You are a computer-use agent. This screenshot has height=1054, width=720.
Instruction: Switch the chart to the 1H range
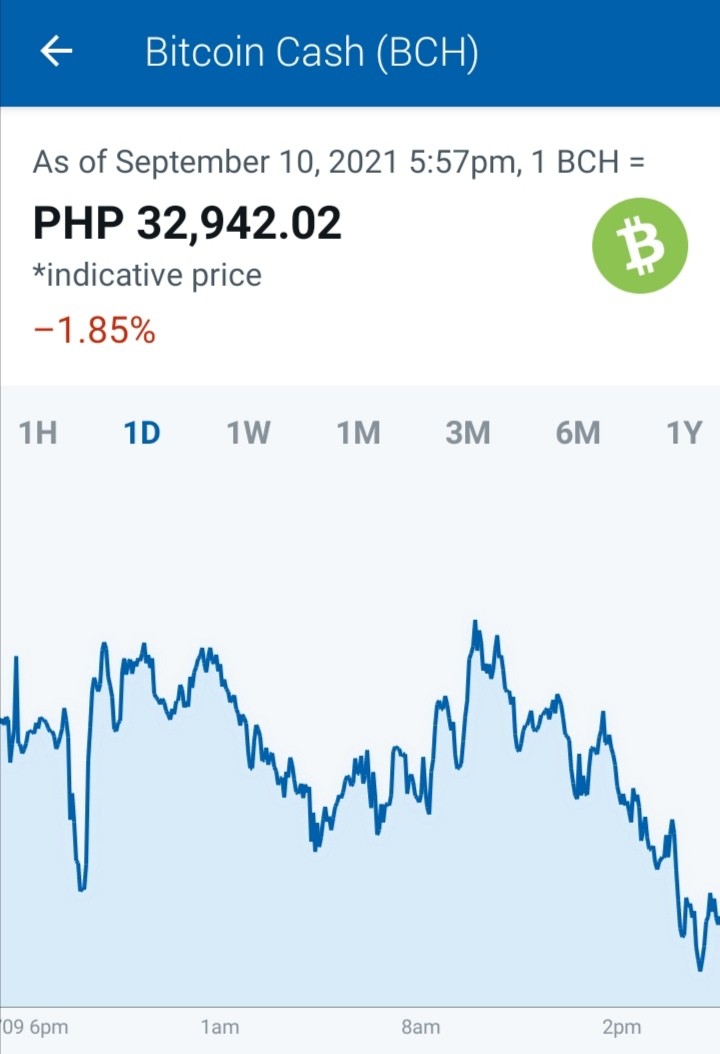(x=38, y=433)
